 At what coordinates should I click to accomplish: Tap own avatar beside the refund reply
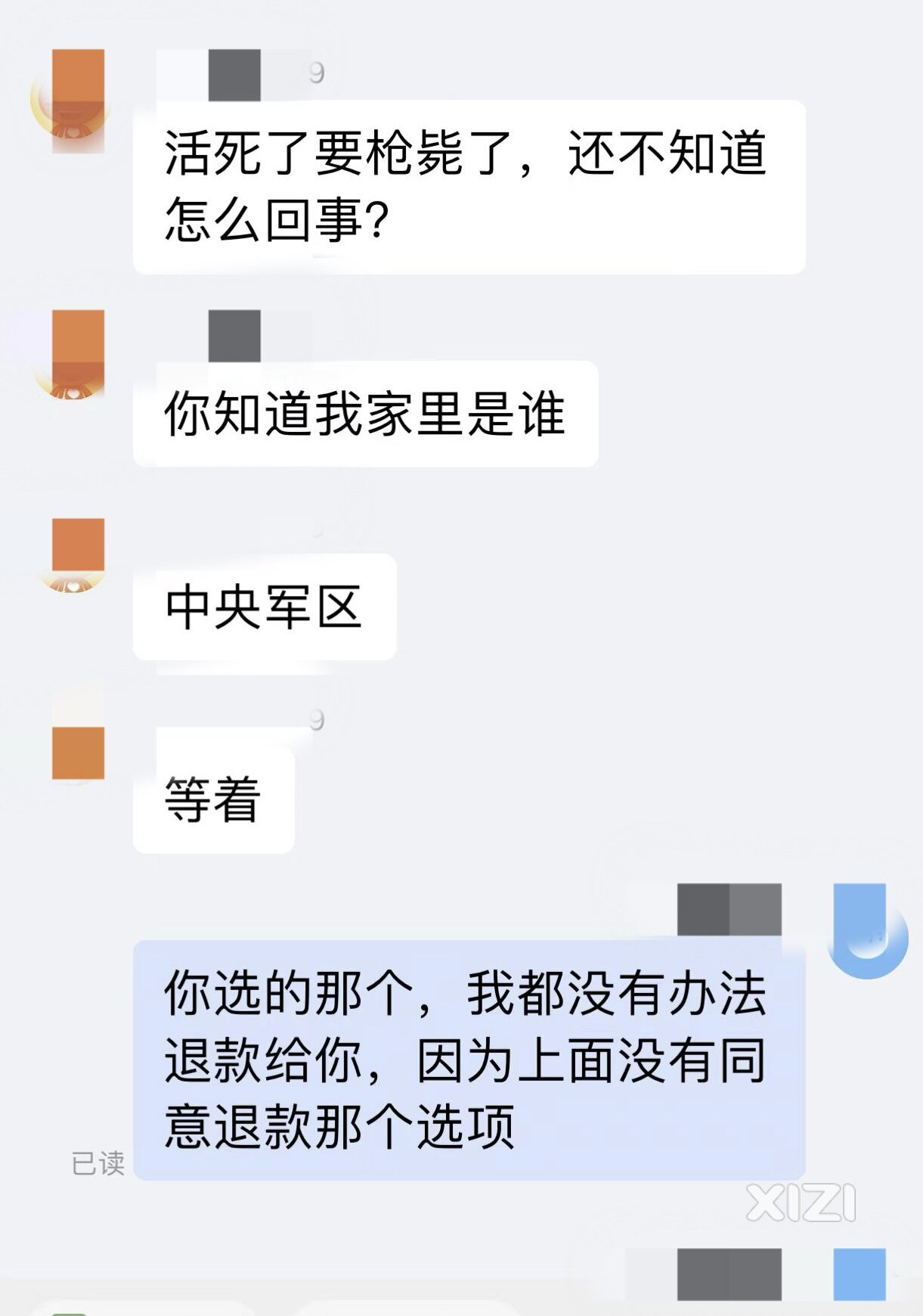point(866,930)
